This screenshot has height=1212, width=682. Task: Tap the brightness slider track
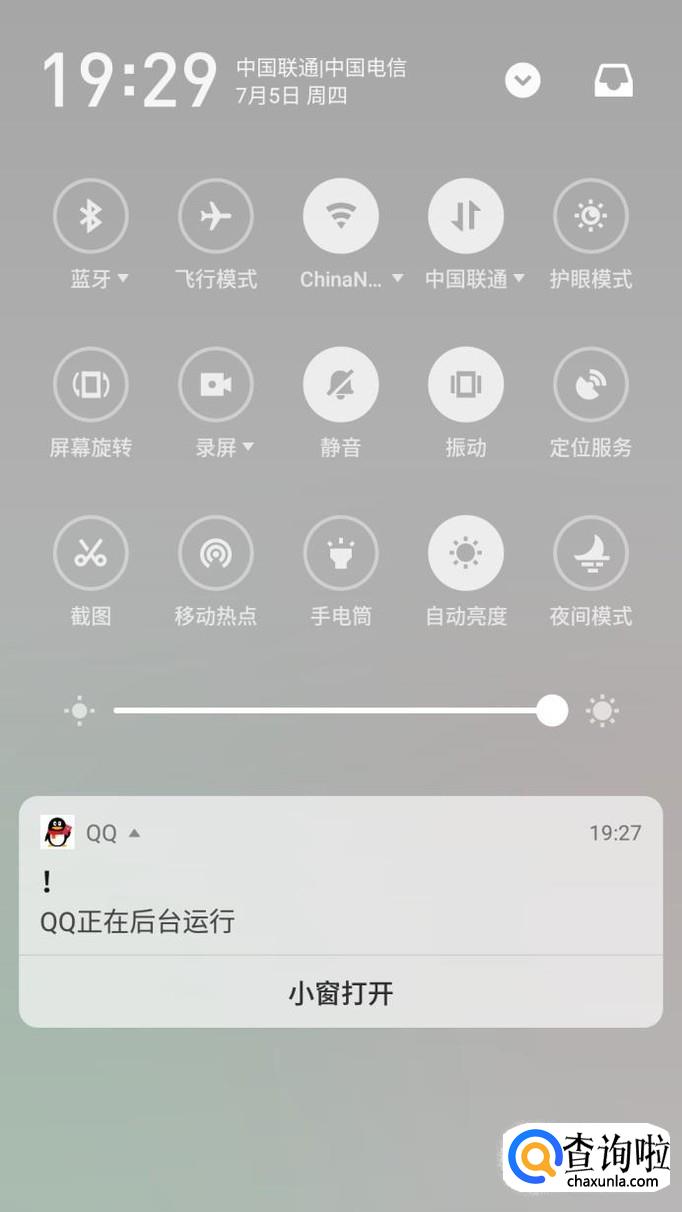coord(330,711)
